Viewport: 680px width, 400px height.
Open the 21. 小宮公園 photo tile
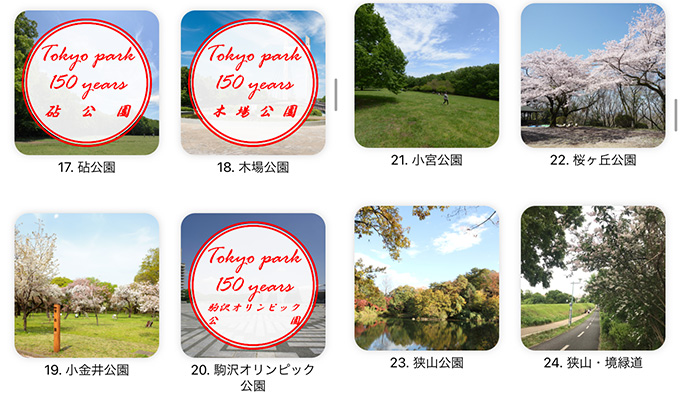(427, 75)
